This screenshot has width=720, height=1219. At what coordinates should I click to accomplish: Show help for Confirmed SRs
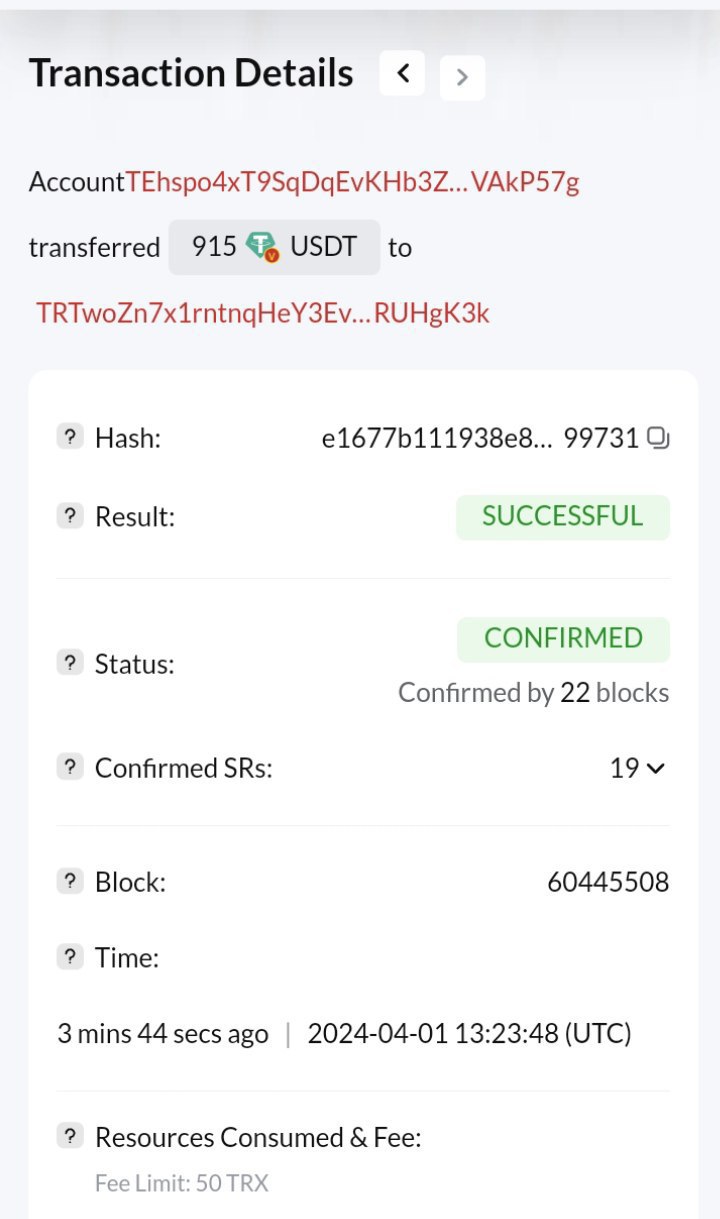point(69,768)
